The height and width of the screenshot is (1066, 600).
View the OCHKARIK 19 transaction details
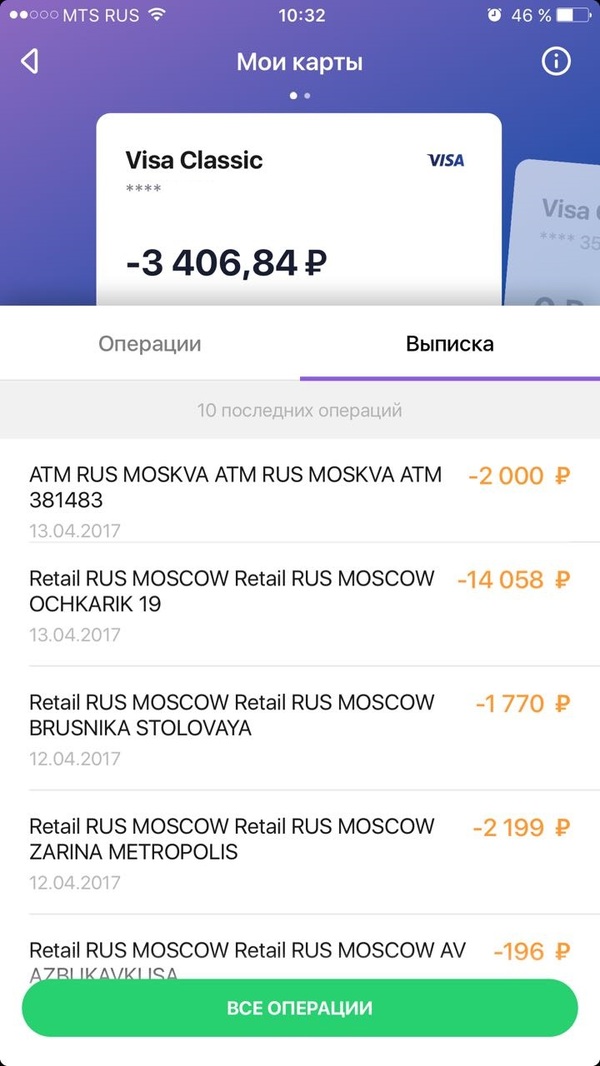(x=298, y=604)
